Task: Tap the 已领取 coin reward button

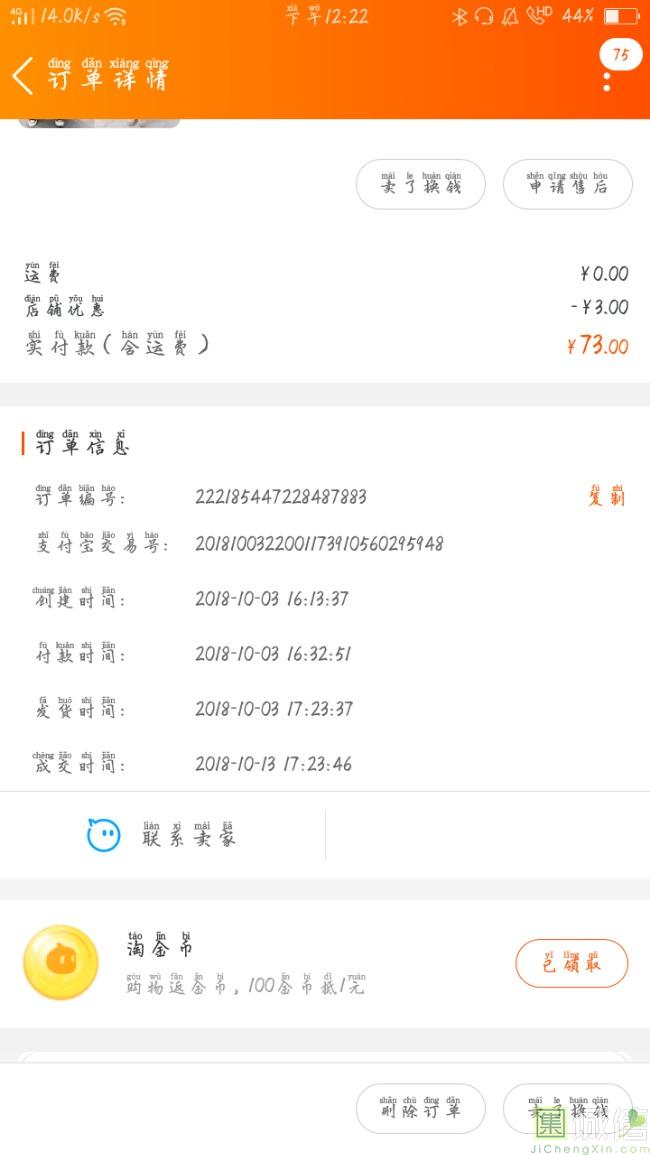Action: (572, 963)
